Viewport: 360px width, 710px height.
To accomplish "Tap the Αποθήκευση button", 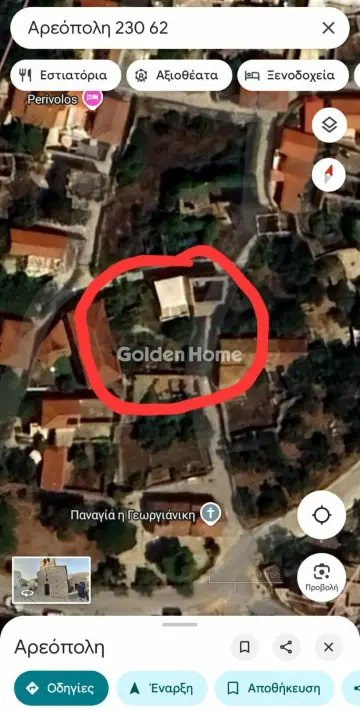I will (274, 688).
